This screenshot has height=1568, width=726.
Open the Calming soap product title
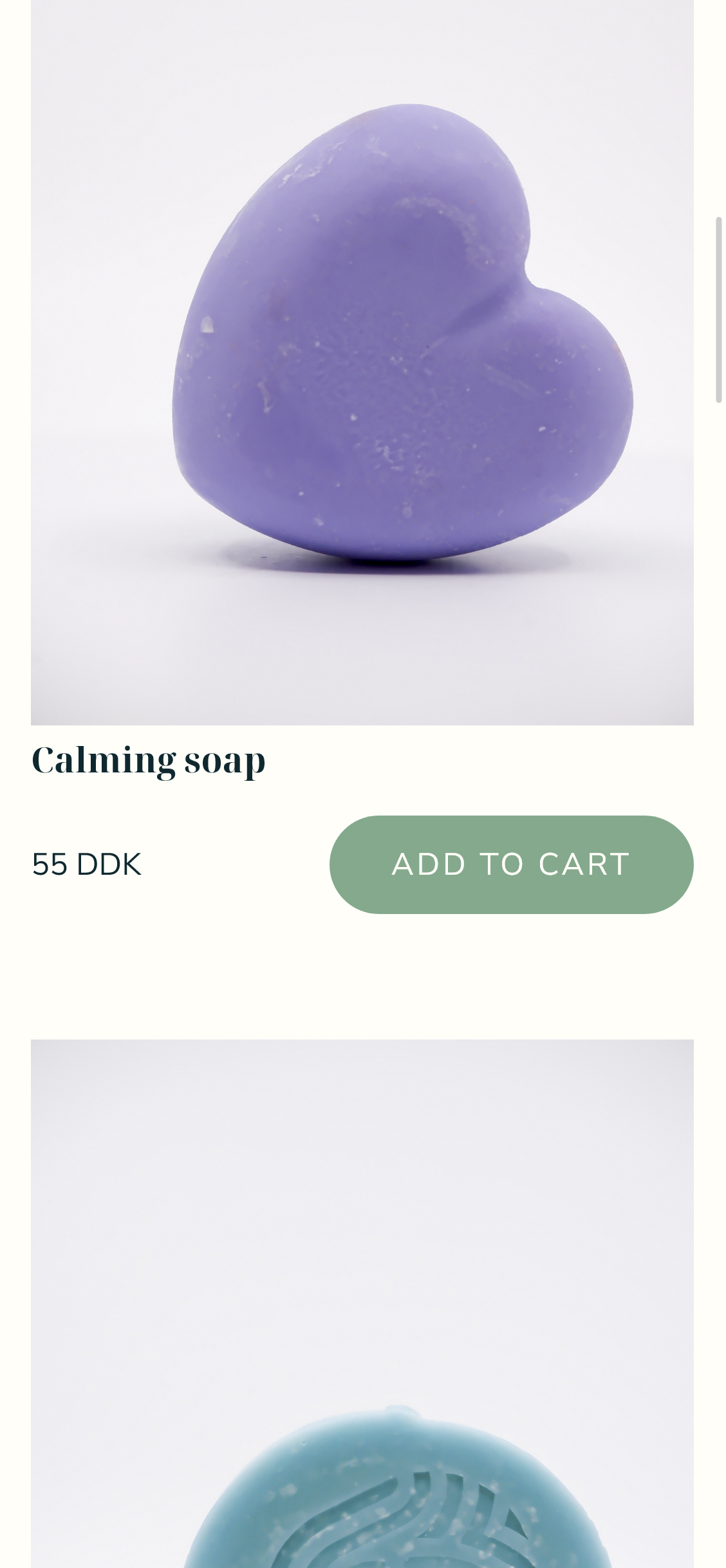[149, 761]
